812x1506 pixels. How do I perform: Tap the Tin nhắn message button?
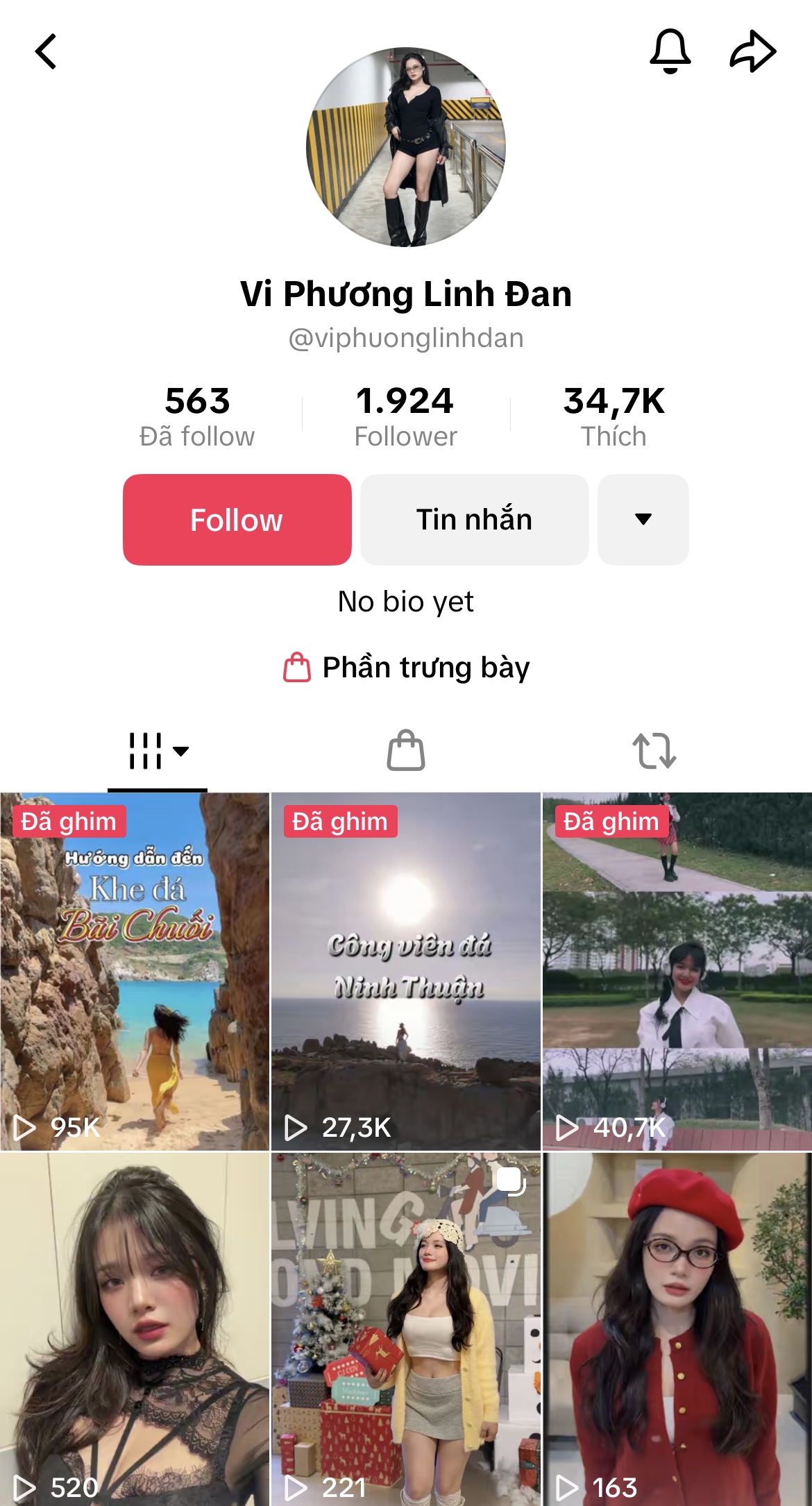pyautogui.click(x=474, y=520)
